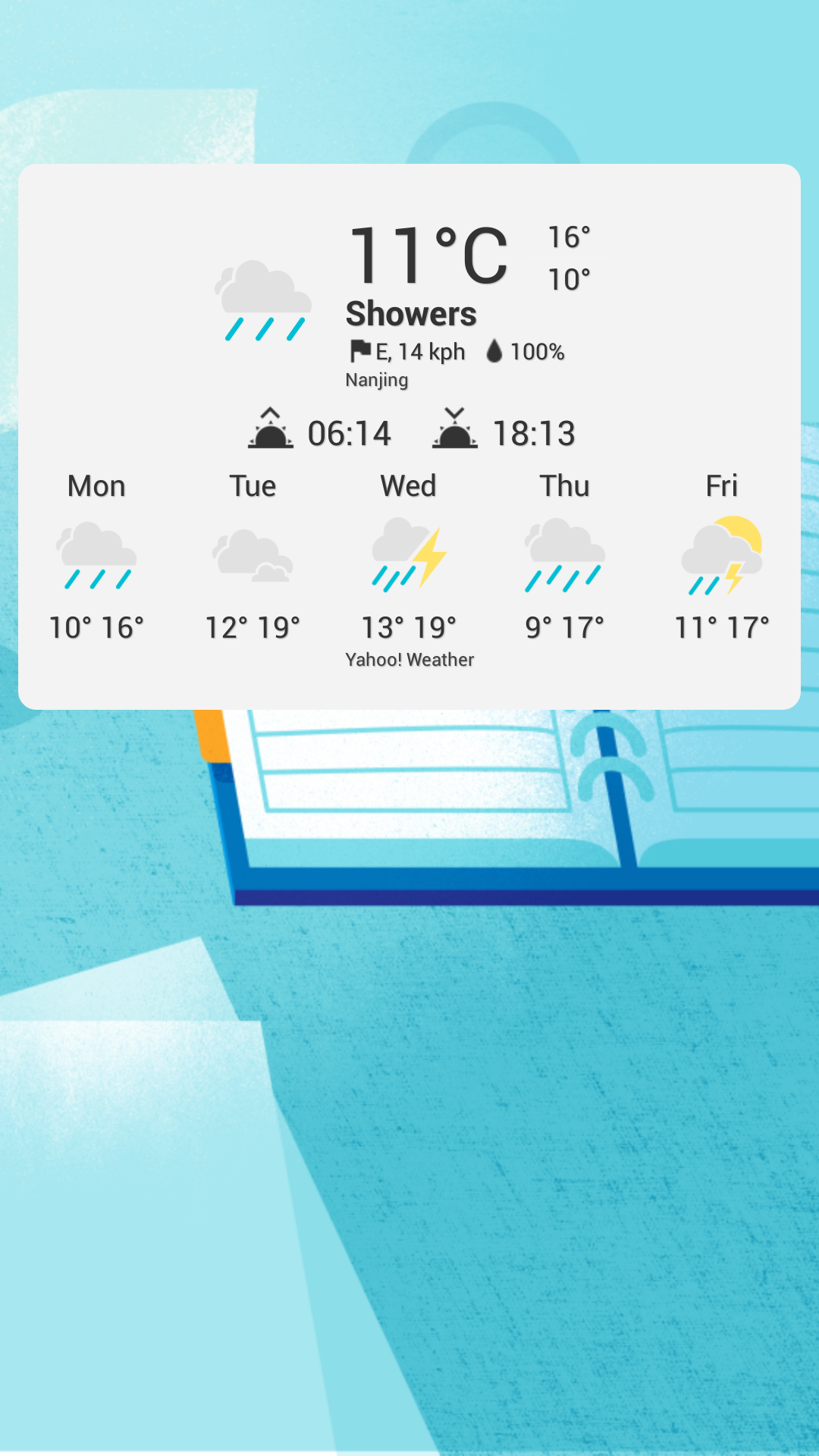Select Tuesday's cloudy weather icon
This screenshot has width=819, height=1456.
pos(253,557)
